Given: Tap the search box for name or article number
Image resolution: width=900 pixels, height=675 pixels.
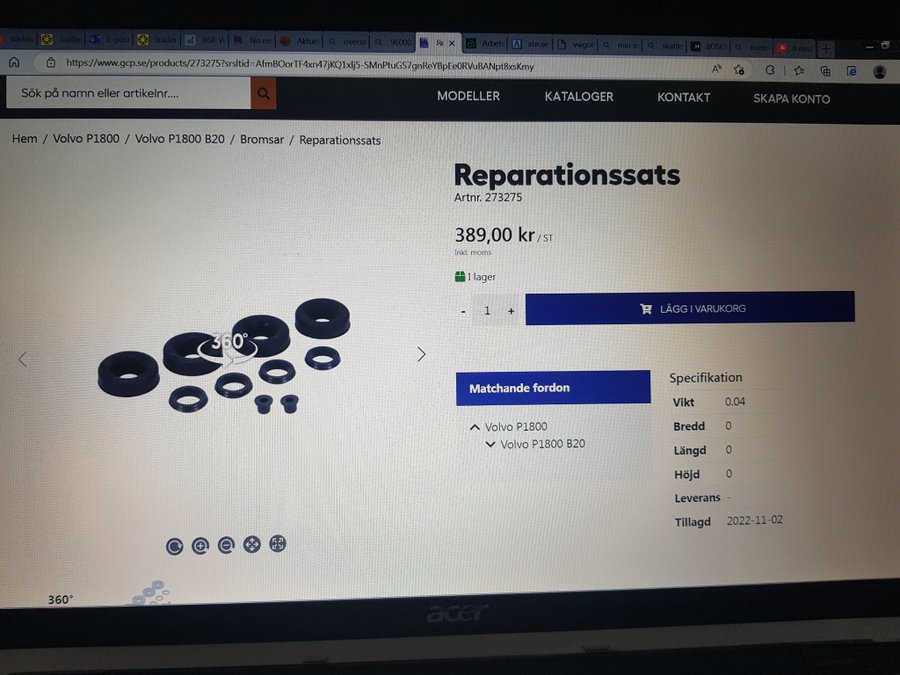Looking at the screenshot, I should tap(127, 93).
